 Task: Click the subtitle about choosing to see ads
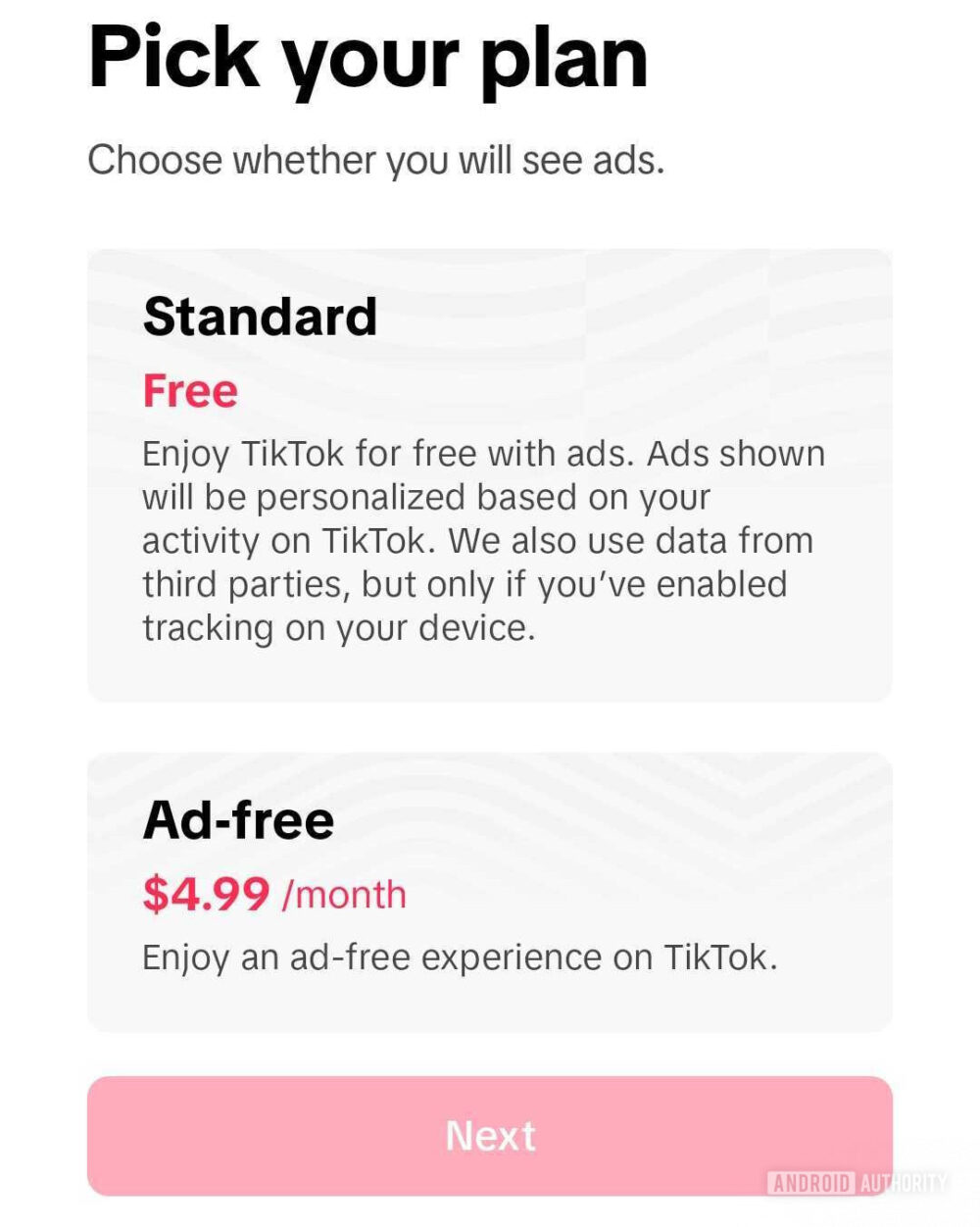coord(377,159)
